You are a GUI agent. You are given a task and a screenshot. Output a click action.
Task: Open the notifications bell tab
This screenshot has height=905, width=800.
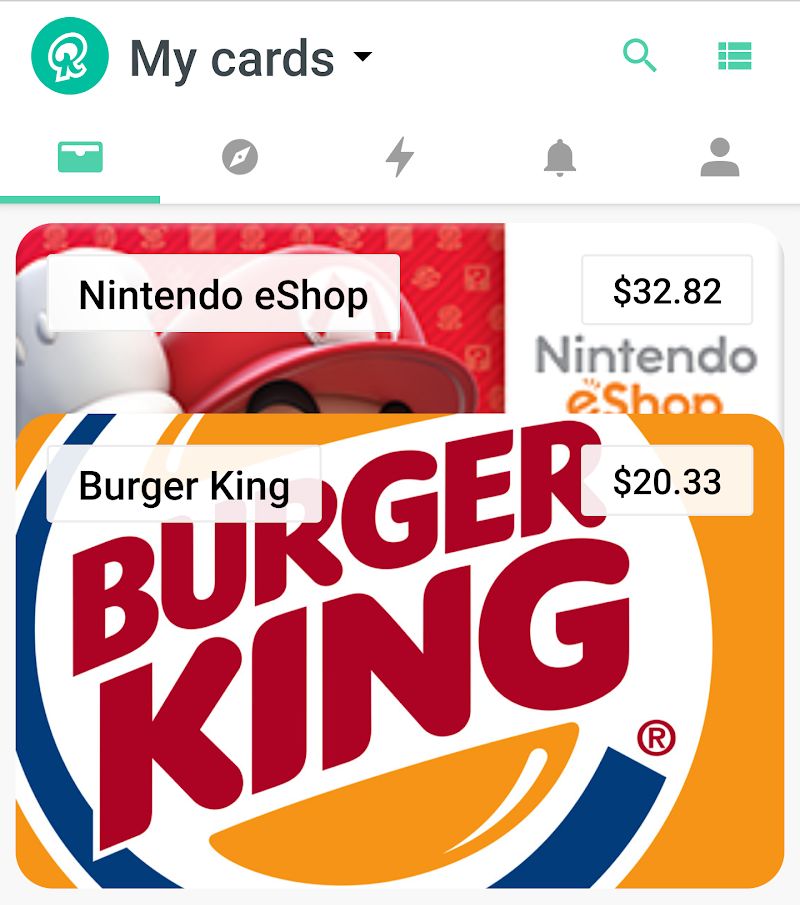tap(560, 157)
